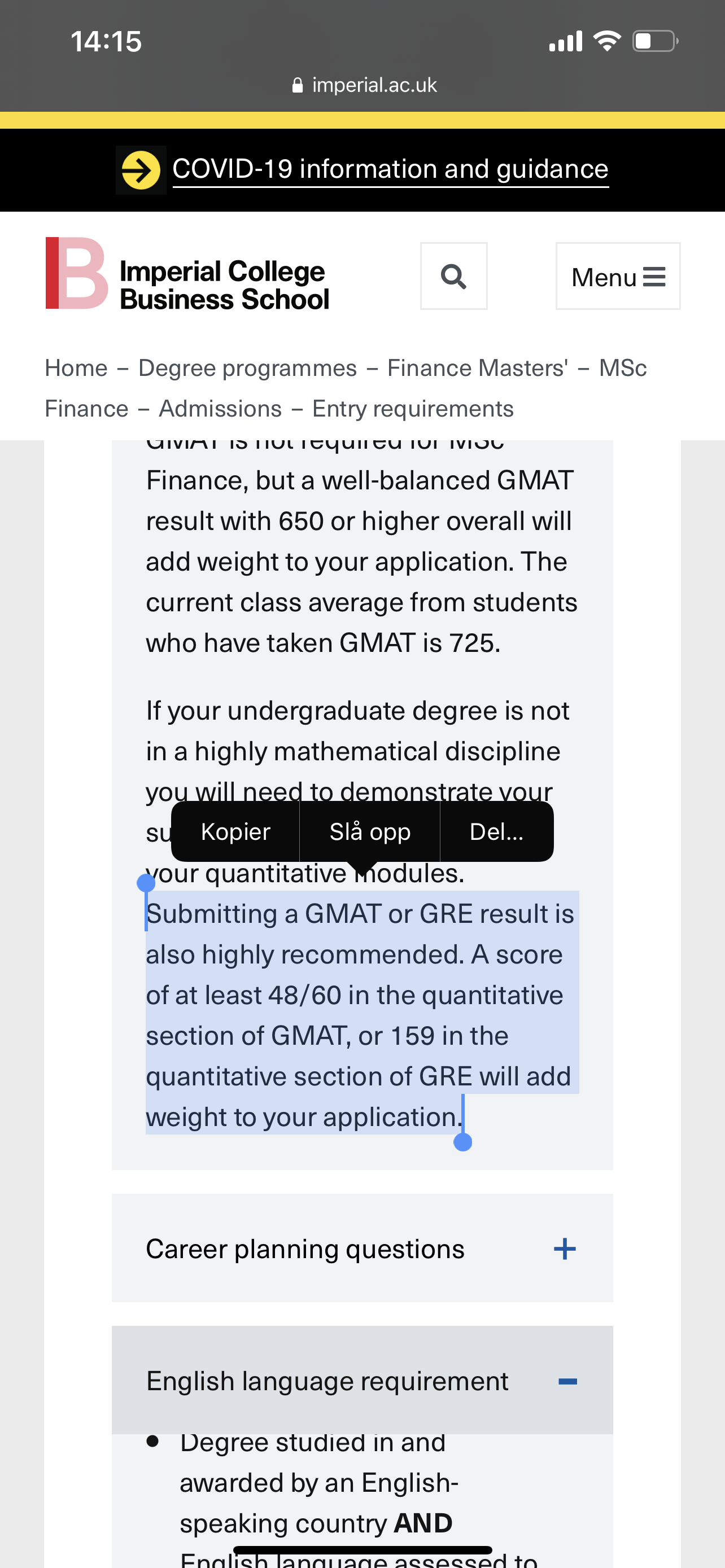Open the site search icon

pos(453,277)
